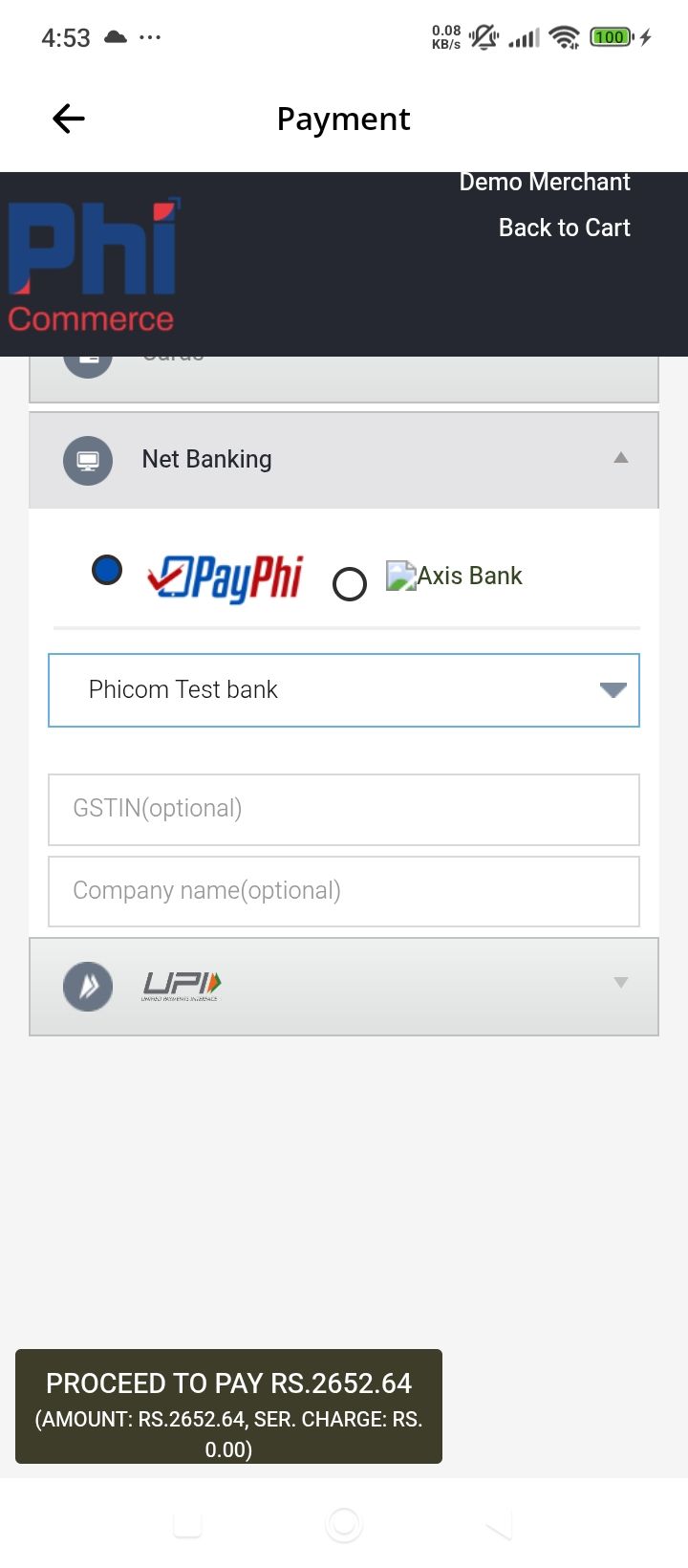The width and height of the screenshot is (688, 1568).
Task: Open the Phicom Test bank dropdown
Action: (x=344, y=690)
